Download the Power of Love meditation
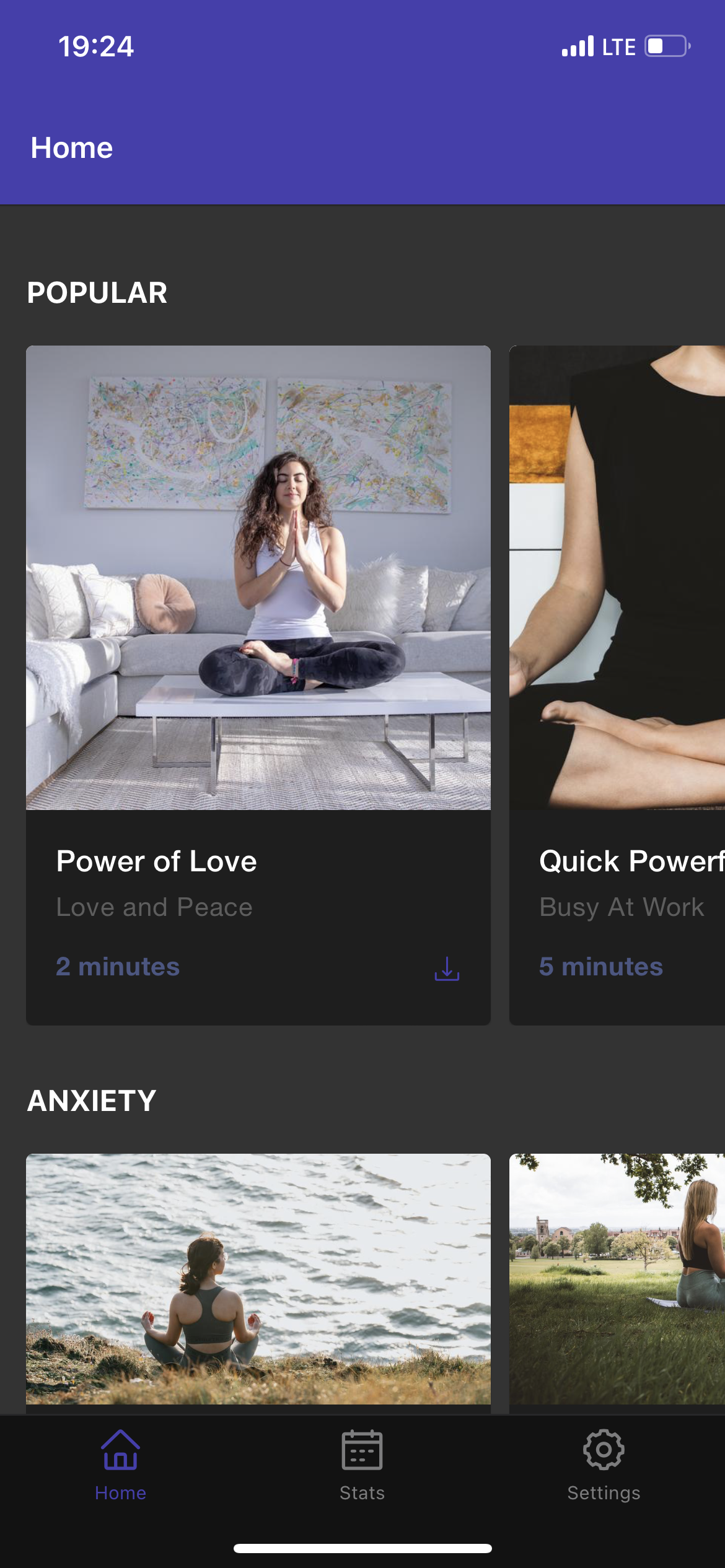The width and height of the screenshot is (725, 1568). click(447, 969)
